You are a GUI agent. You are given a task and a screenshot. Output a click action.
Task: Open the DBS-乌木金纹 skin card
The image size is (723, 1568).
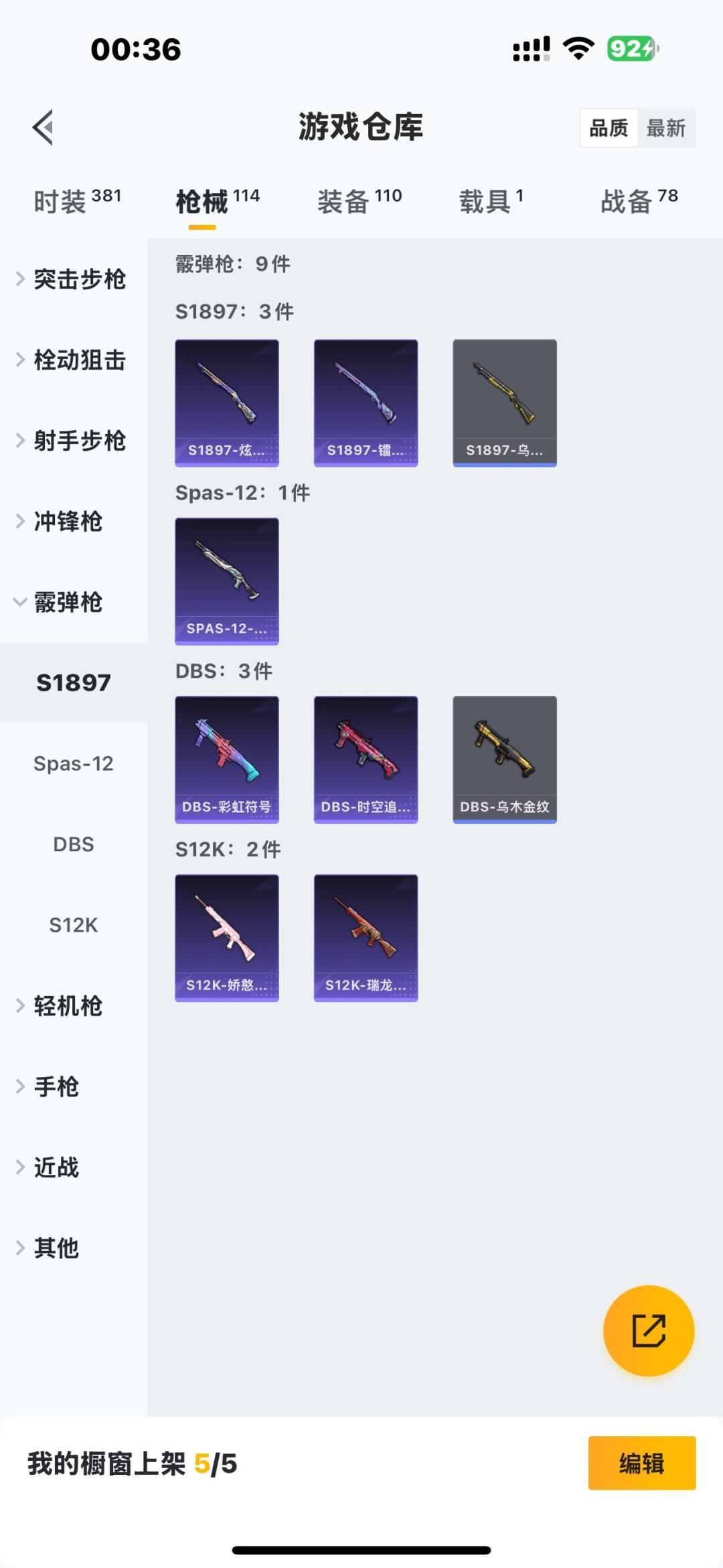coord(505,760)
